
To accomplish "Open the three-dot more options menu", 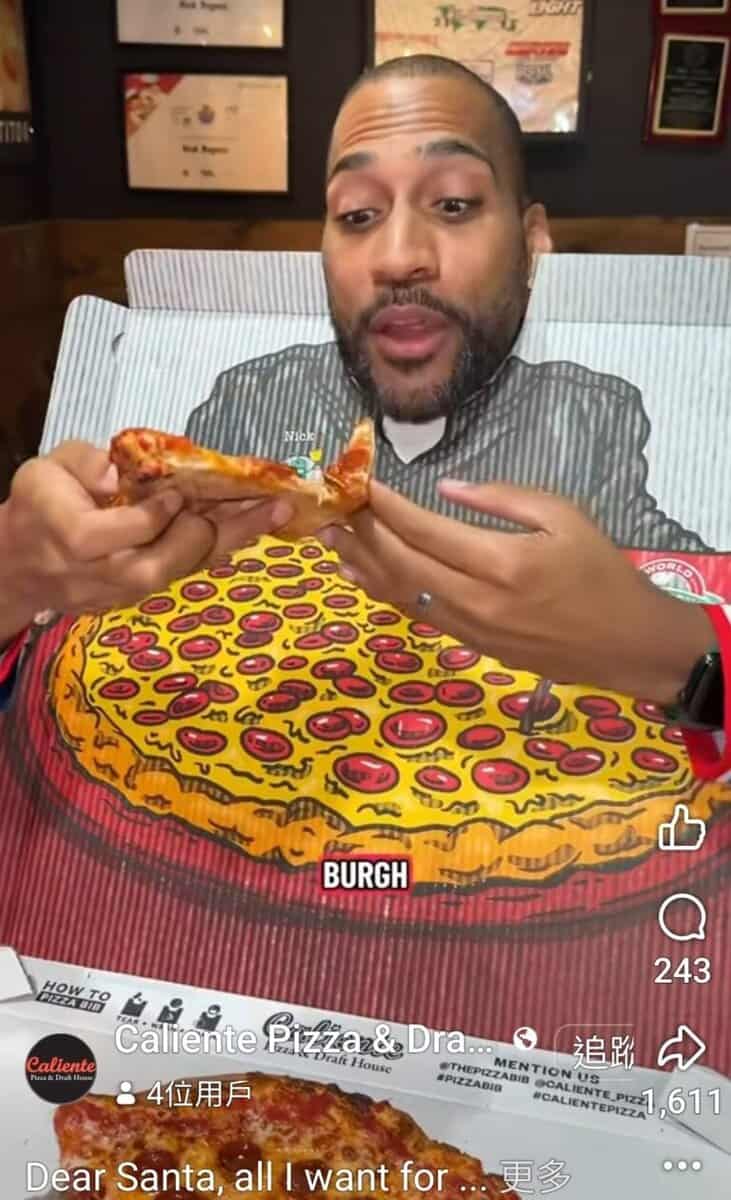I will click(682, 1165).
